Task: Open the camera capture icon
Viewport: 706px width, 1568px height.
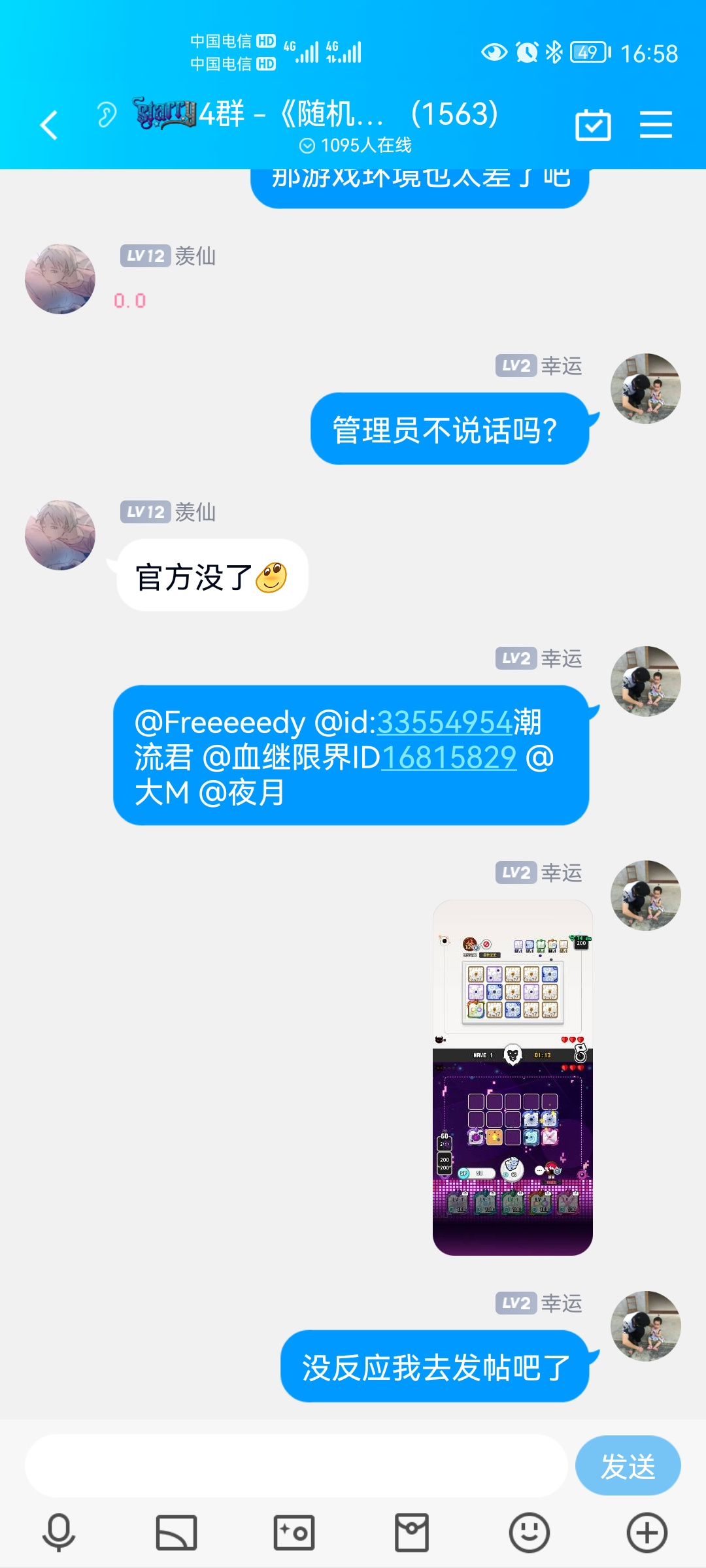Action: (x=294, y=1532)
